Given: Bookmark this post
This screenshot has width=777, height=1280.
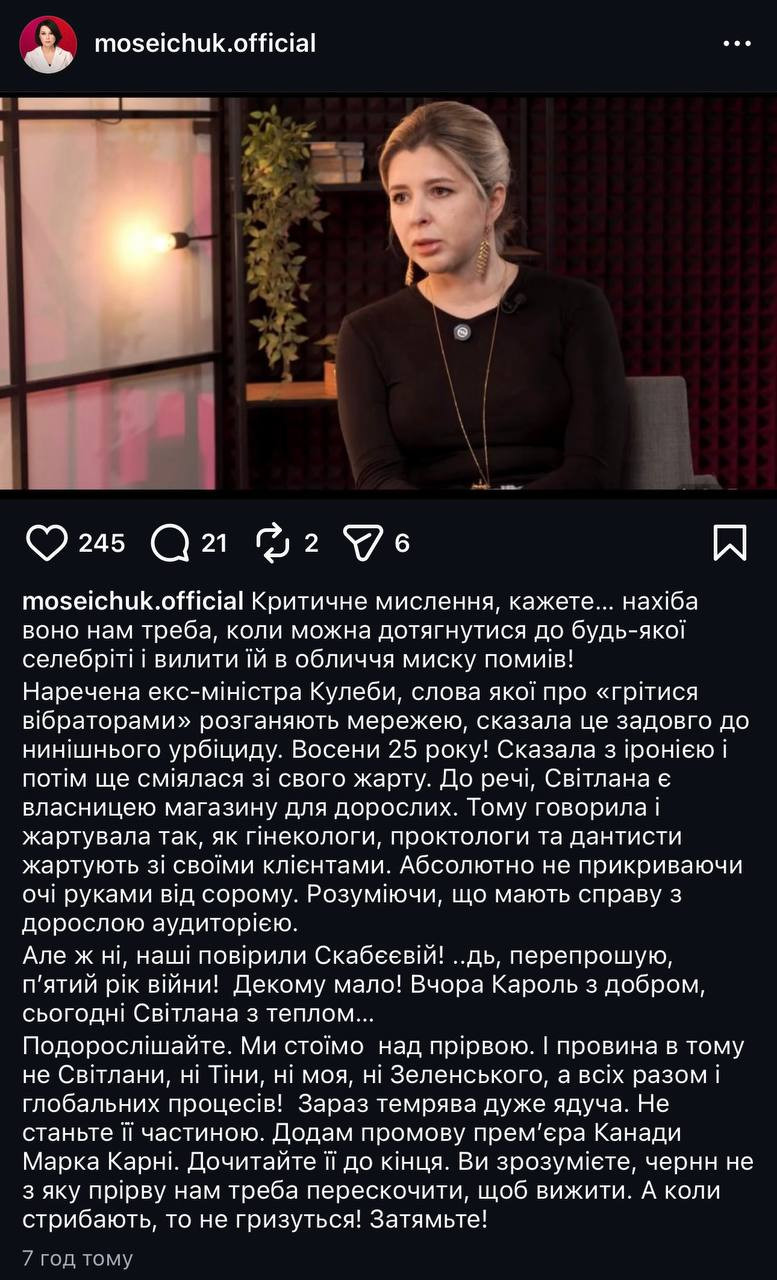Looking at the screenshot, I should (730, 543).
